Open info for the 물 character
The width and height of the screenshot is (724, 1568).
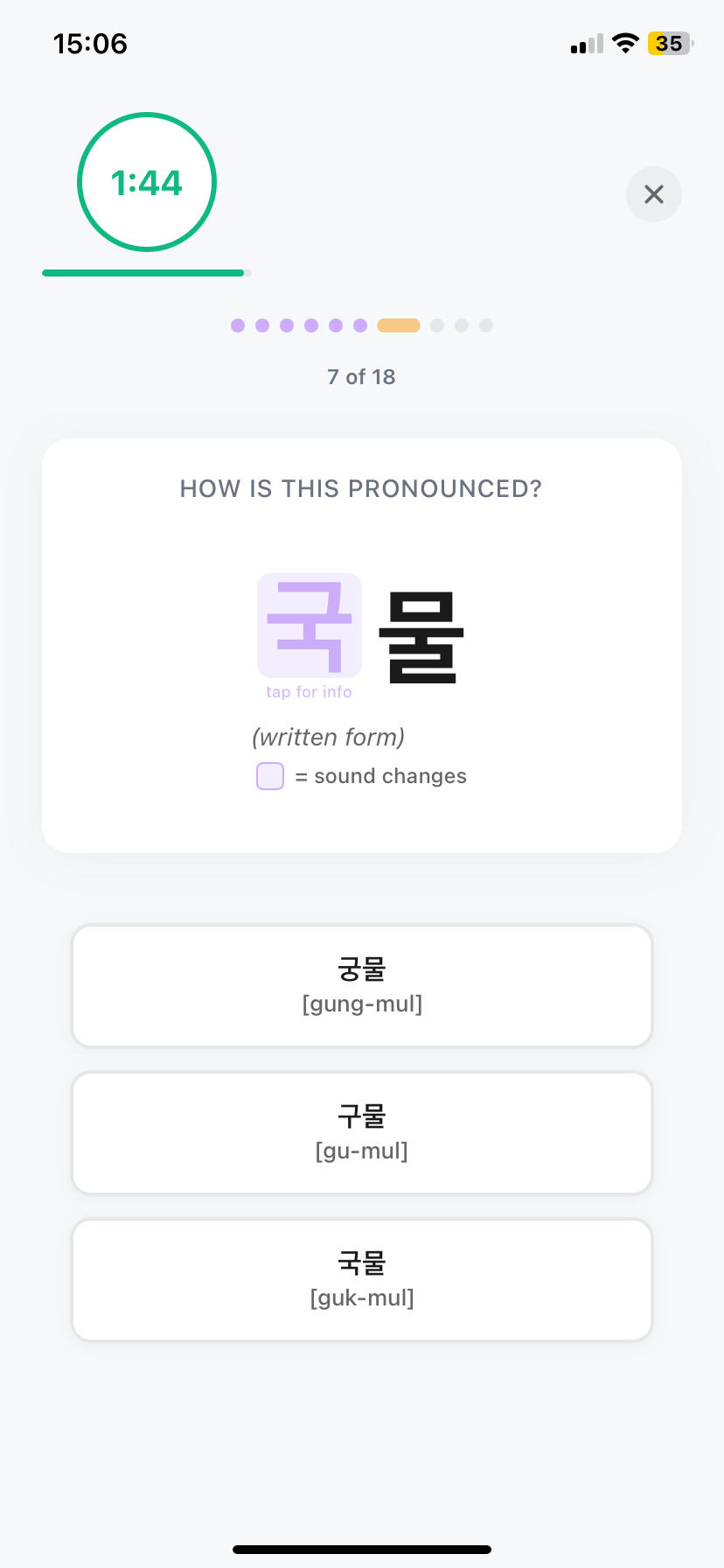[x=421, y=635]
